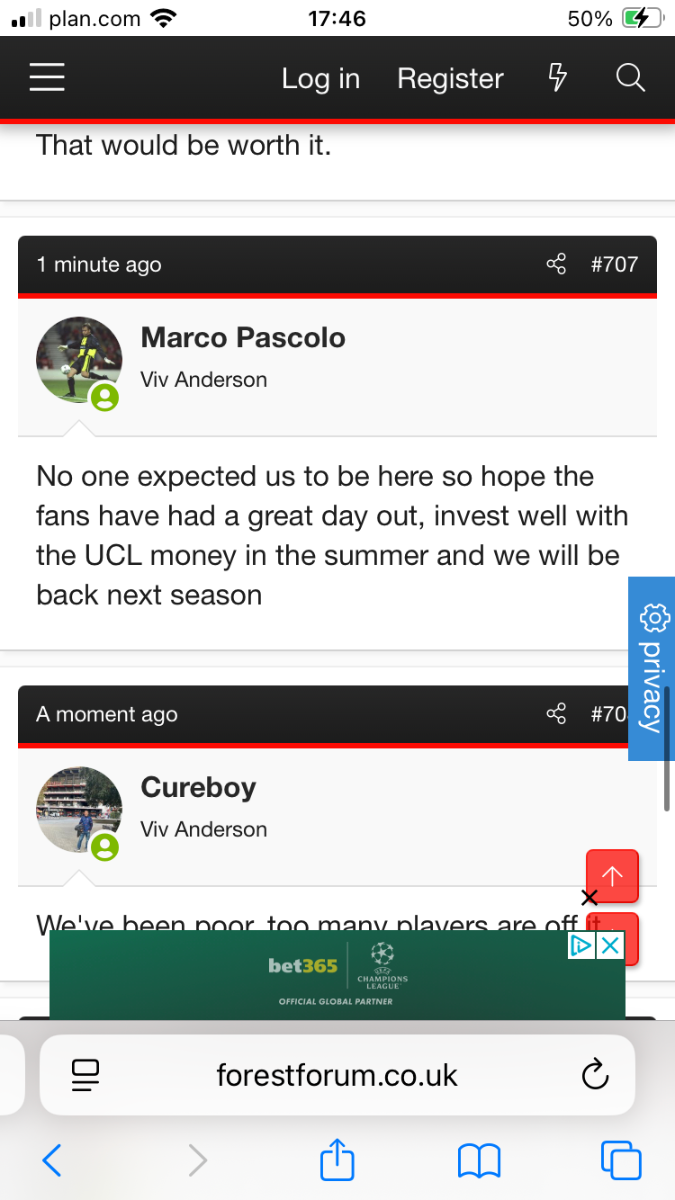Jump to top with the red up arrow
The height and width of the screenshot is (1200, 675).
tap(612, 876)
